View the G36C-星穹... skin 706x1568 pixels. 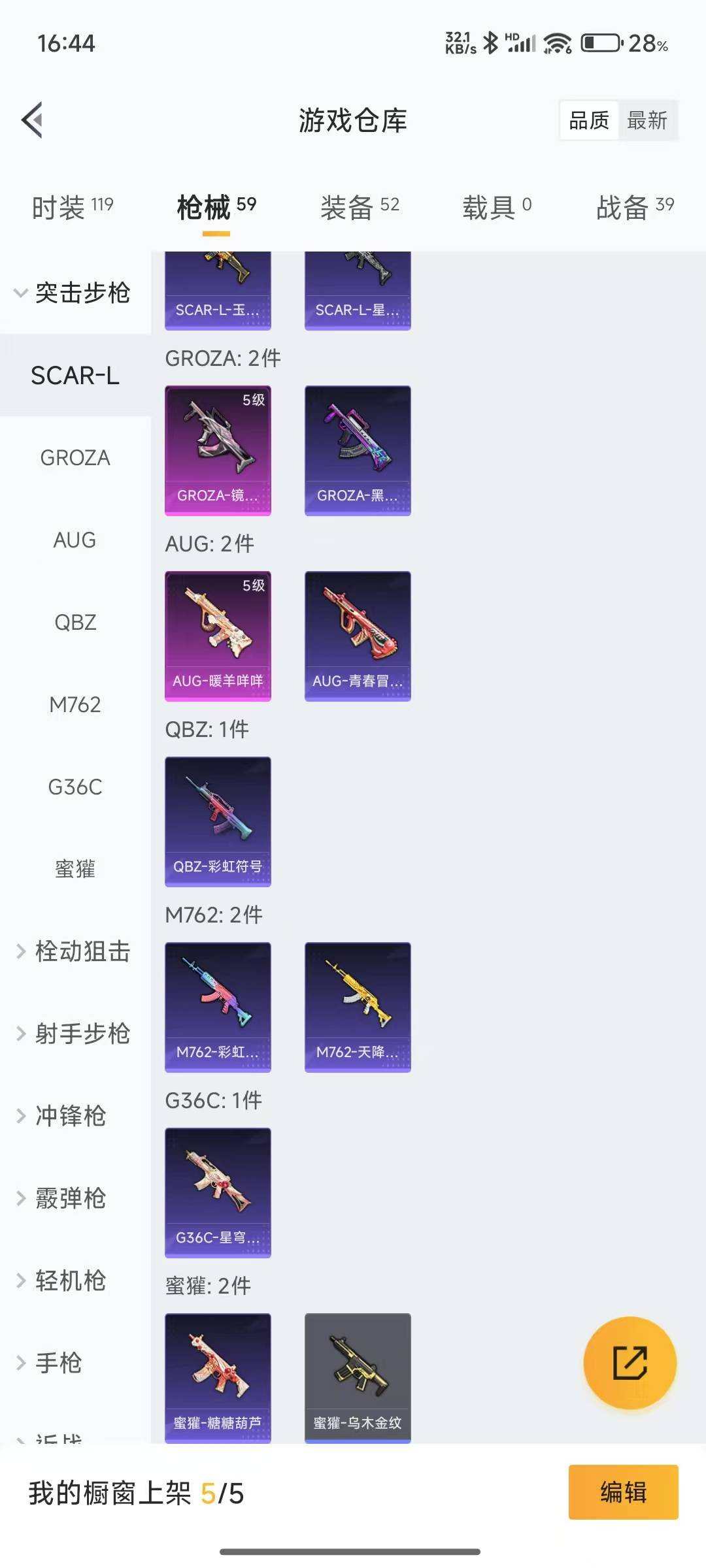tap(218, 1192)
